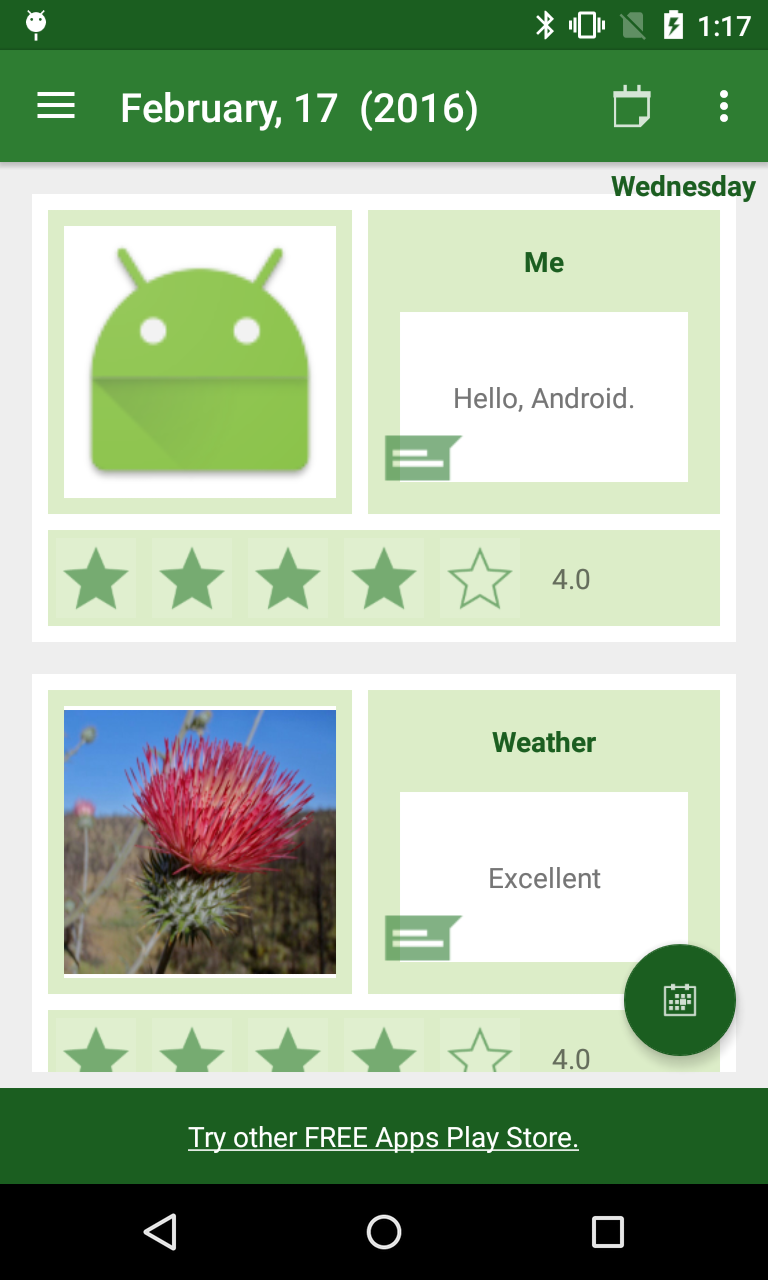The image size is (768, 1280).
Task: Go back using the system back button
Action: pyautogui.click(x=160, y=1232)
